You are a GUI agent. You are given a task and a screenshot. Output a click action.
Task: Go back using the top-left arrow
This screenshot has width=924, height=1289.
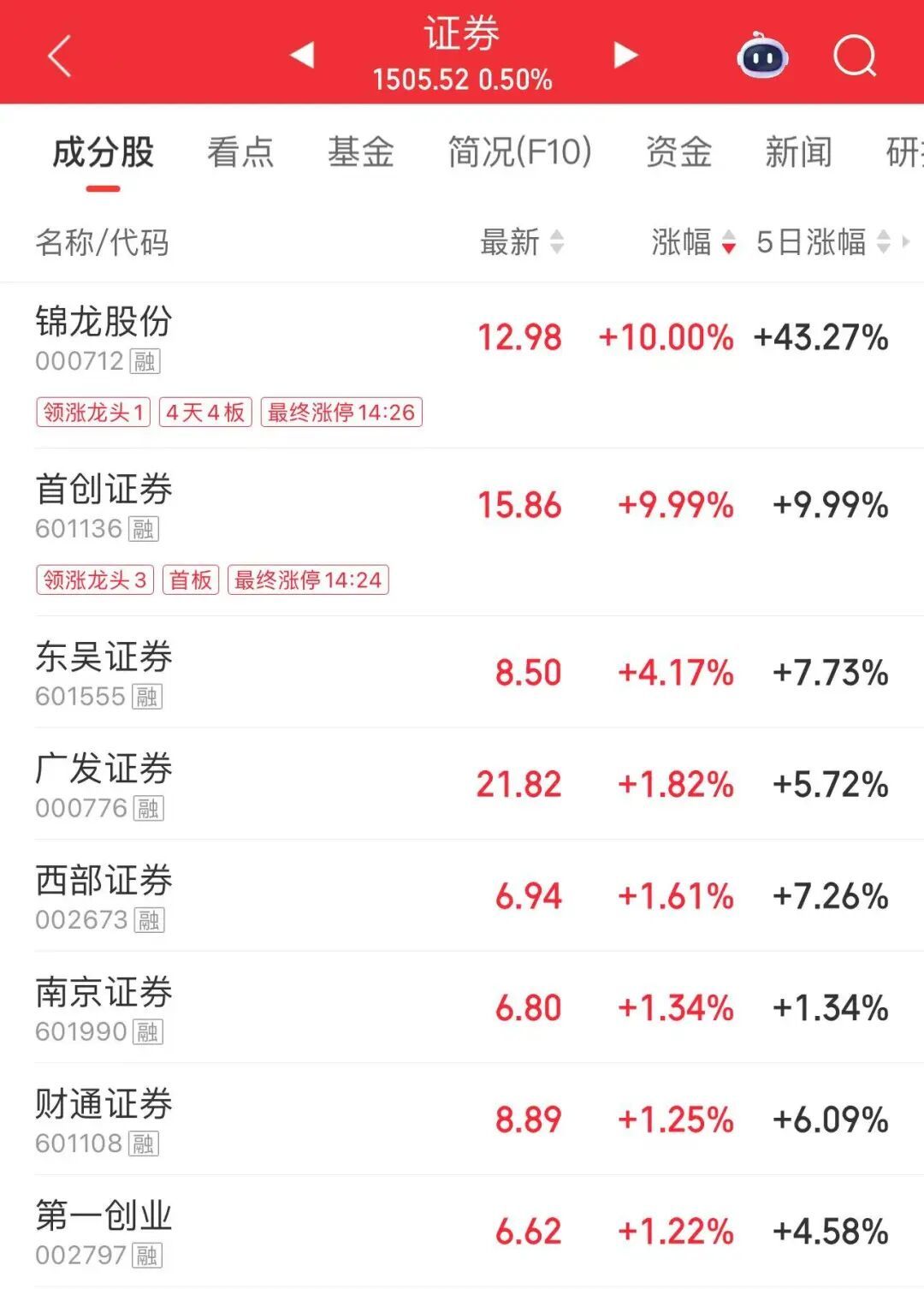pos(59,56)
